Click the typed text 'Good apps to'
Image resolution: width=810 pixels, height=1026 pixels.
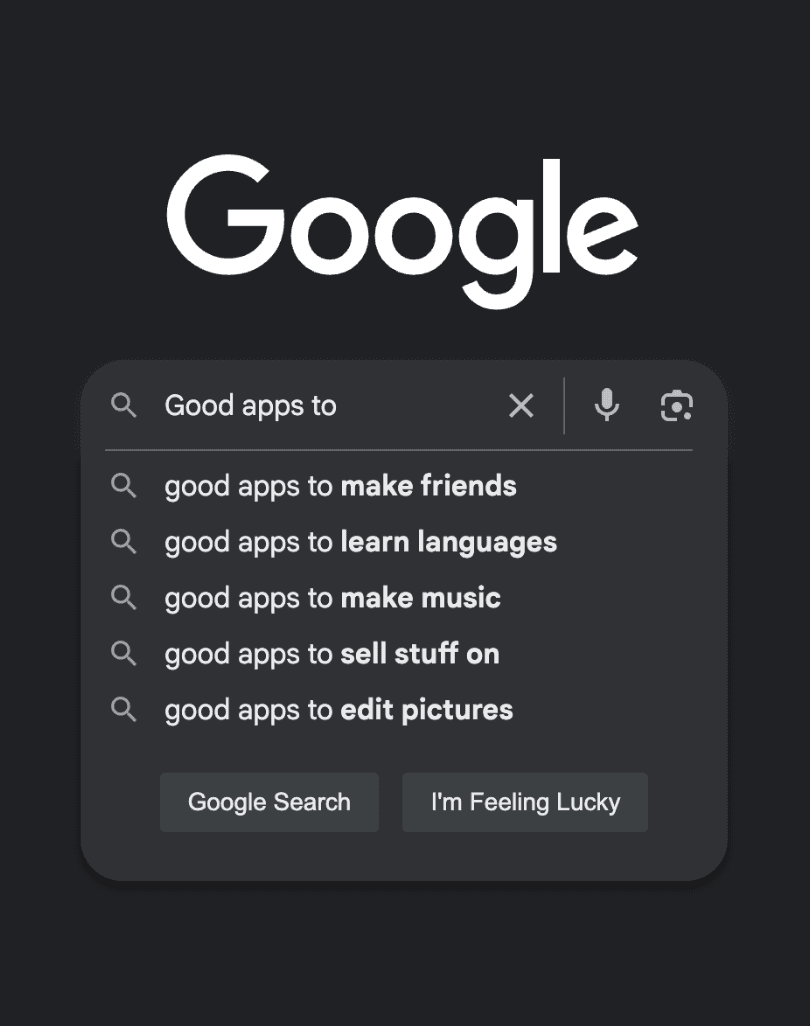(250, 406)
